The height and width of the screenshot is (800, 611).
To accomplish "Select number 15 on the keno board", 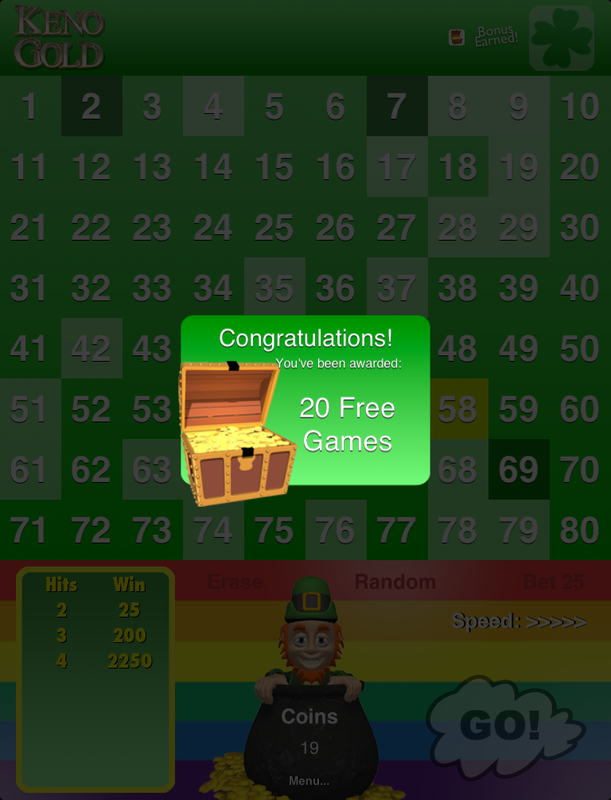I will coord(274,167).
